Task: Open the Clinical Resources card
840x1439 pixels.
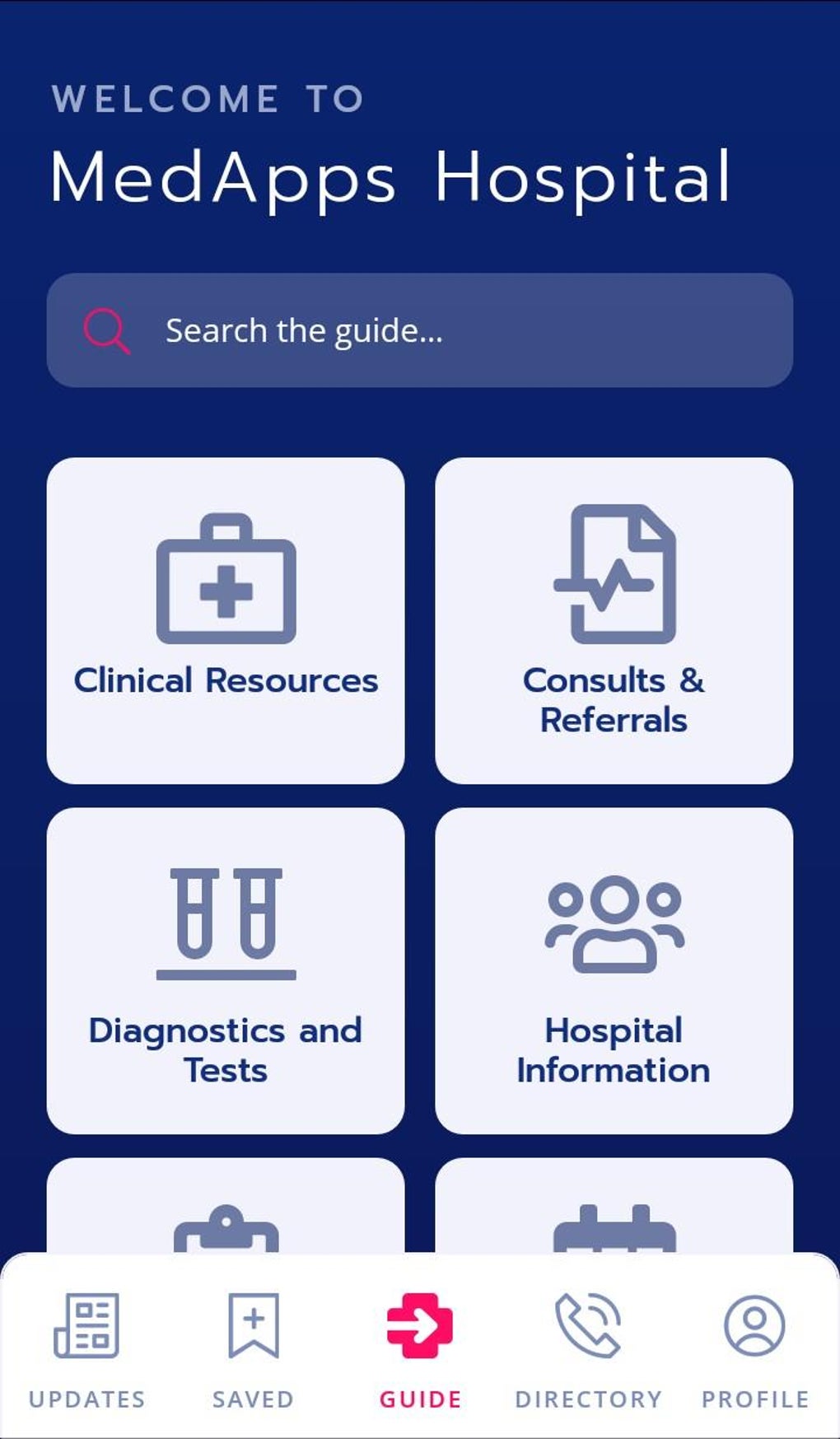Action: pos(226,622)
